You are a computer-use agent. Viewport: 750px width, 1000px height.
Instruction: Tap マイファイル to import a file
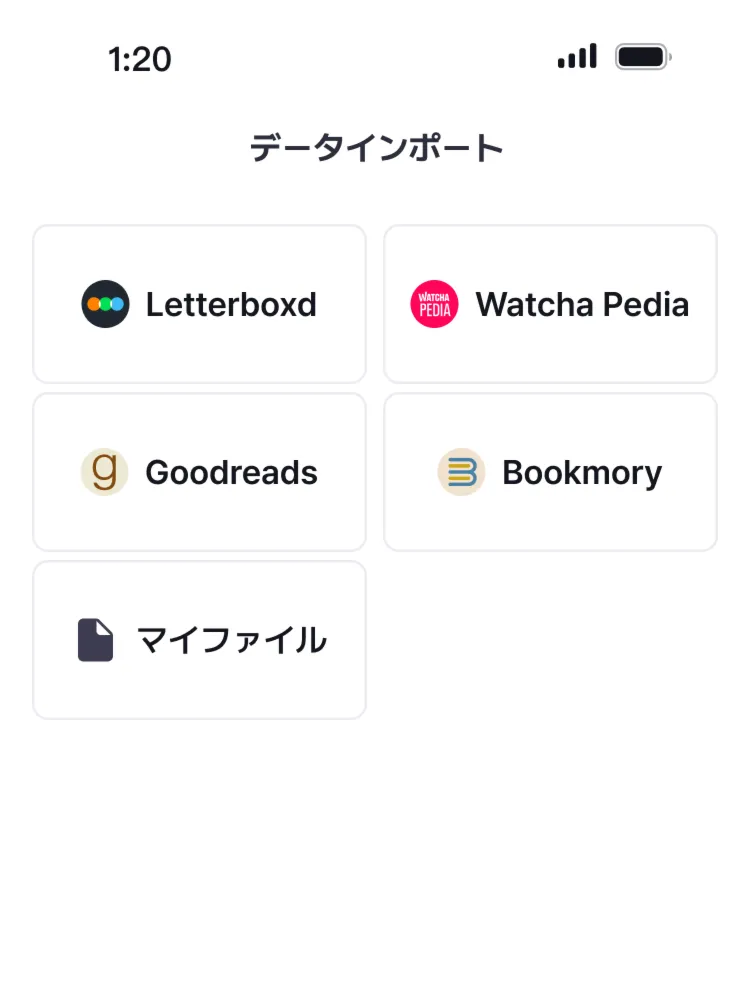click(199, 640)
